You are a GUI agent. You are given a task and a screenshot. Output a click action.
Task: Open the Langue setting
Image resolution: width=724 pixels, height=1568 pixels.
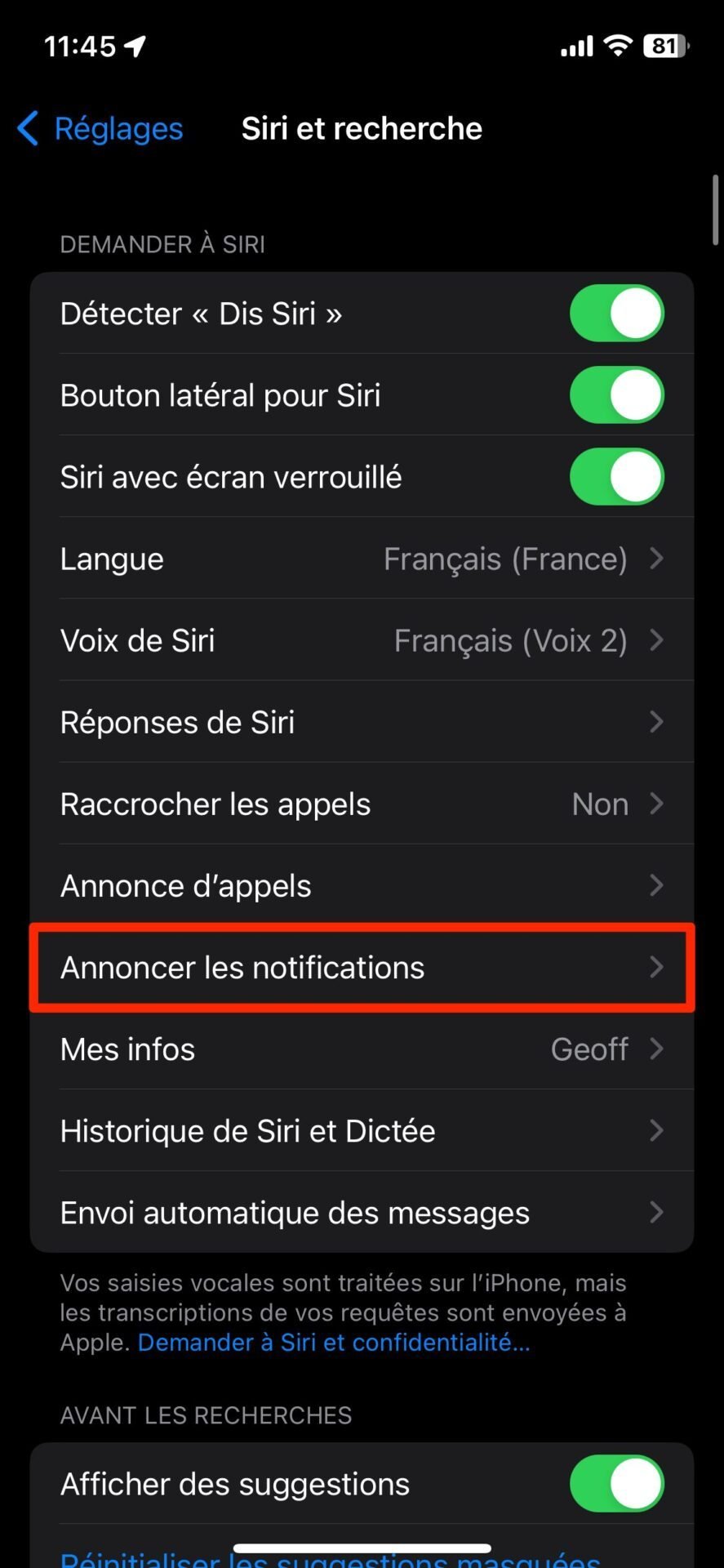click(362, 559)
